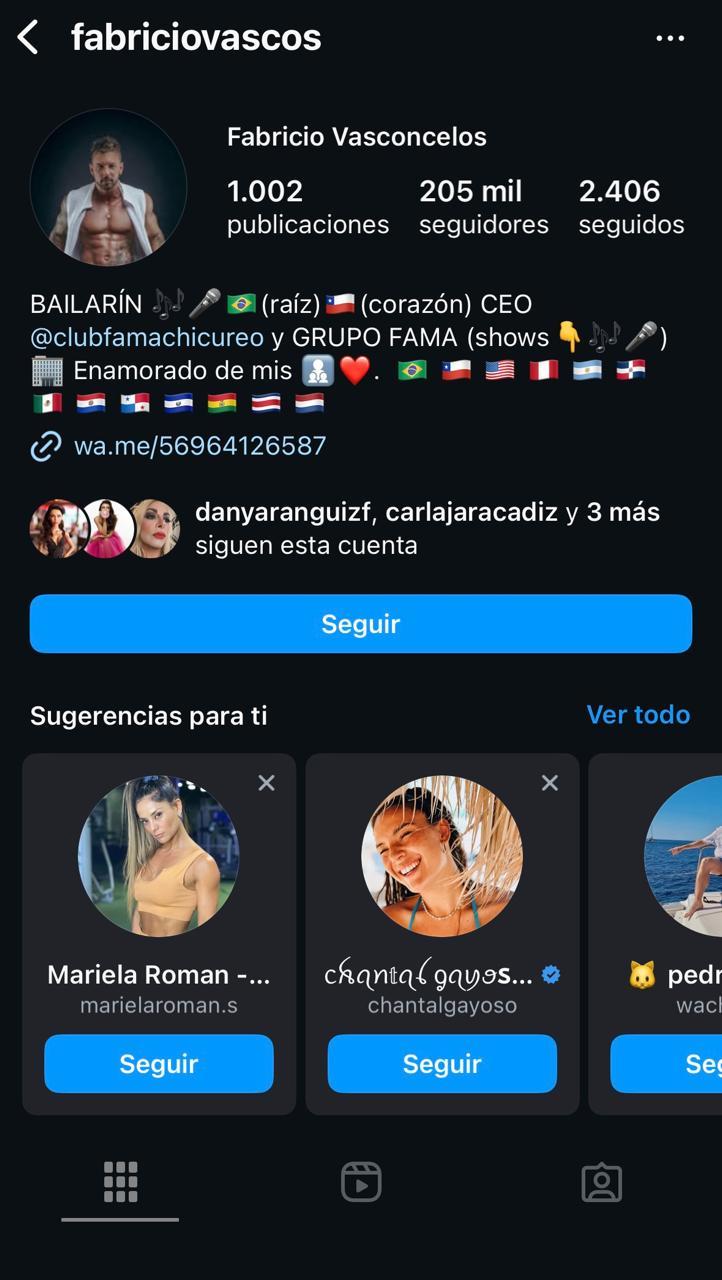Follow Fabricio with the main Seguir button

[x=360, y=623]
